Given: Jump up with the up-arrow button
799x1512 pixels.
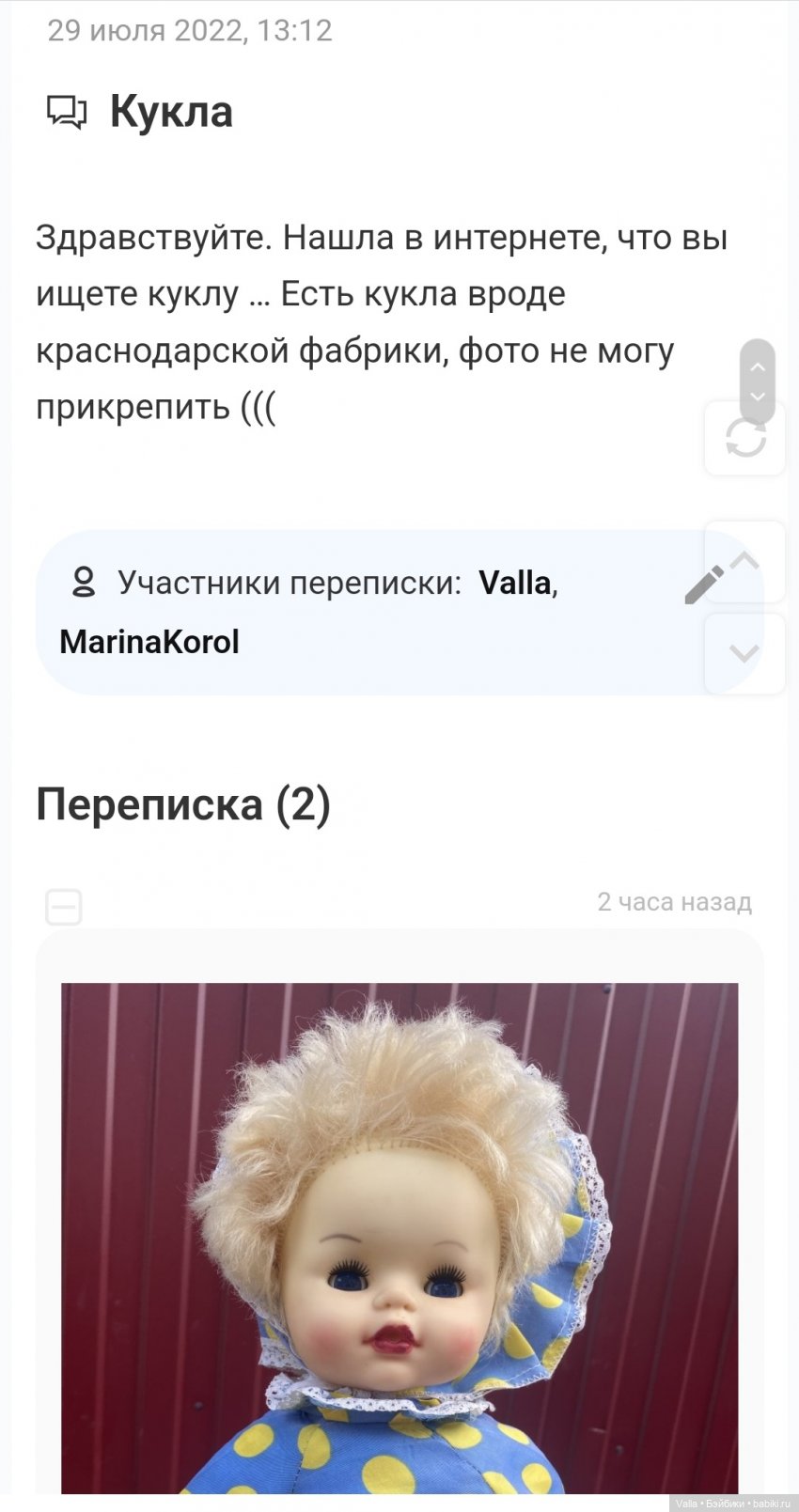Looking at the screenshot, I should click(x=744, y=561).
